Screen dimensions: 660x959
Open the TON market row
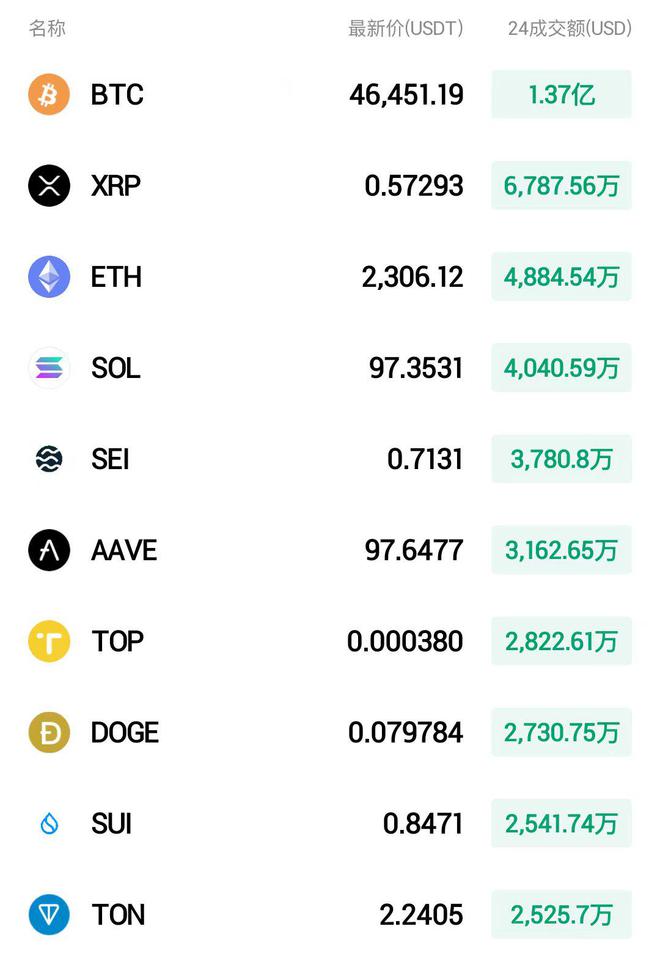tap(118, 915)
